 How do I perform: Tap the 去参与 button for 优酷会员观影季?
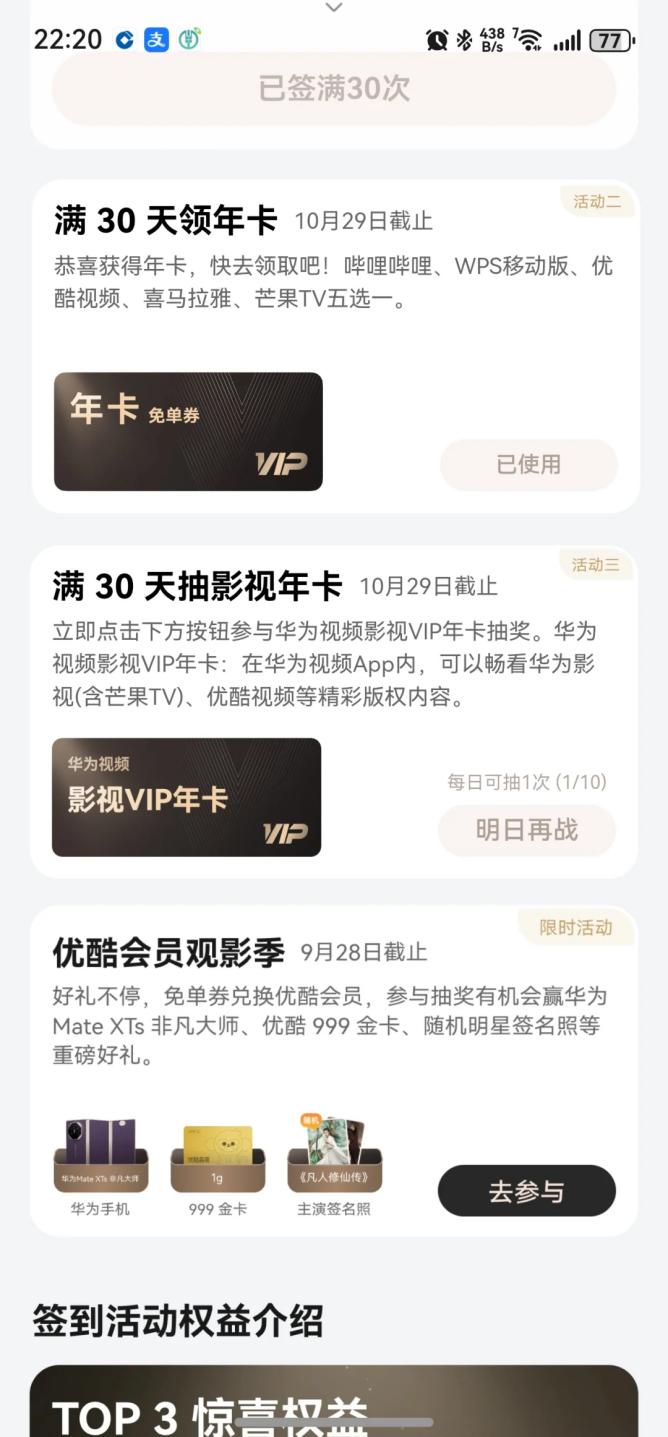click(526, 1190)
